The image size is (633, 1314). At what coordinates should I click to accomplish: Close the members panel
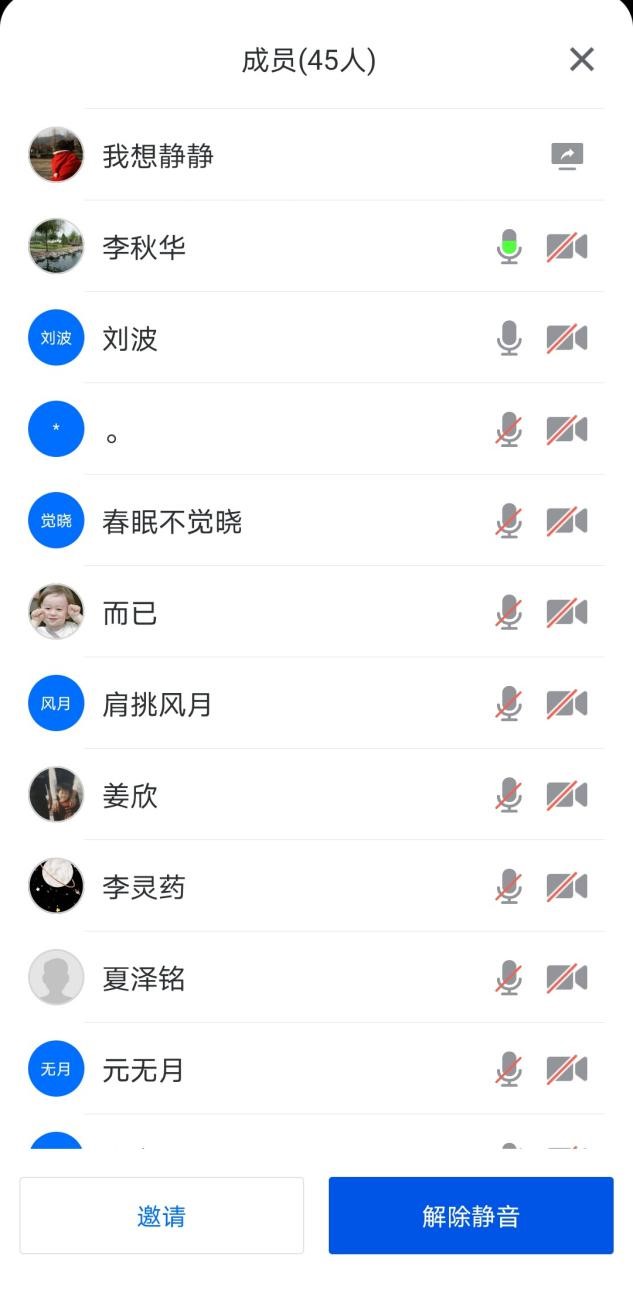582,60
